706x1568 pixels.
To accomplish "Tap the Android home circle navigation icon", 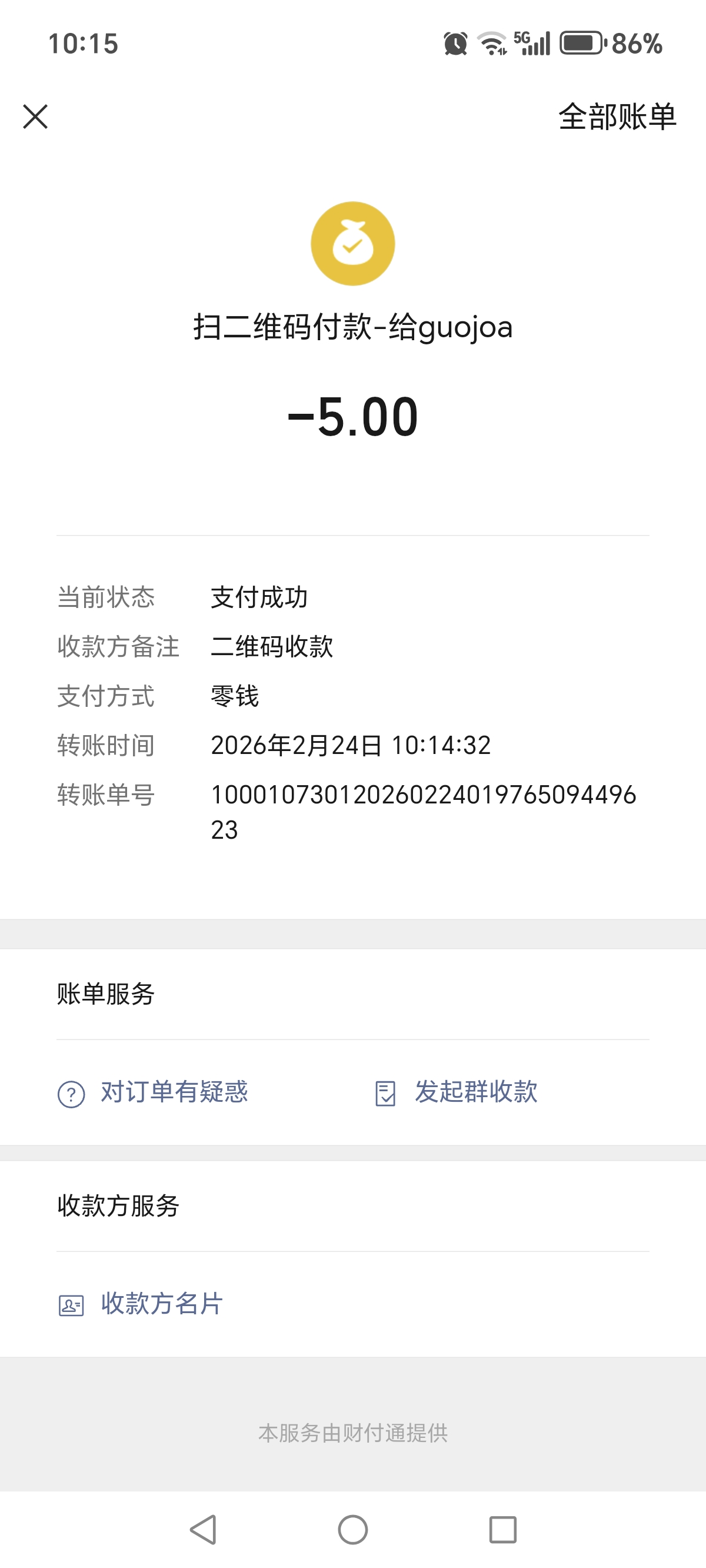I will (x=352, y=1530).
